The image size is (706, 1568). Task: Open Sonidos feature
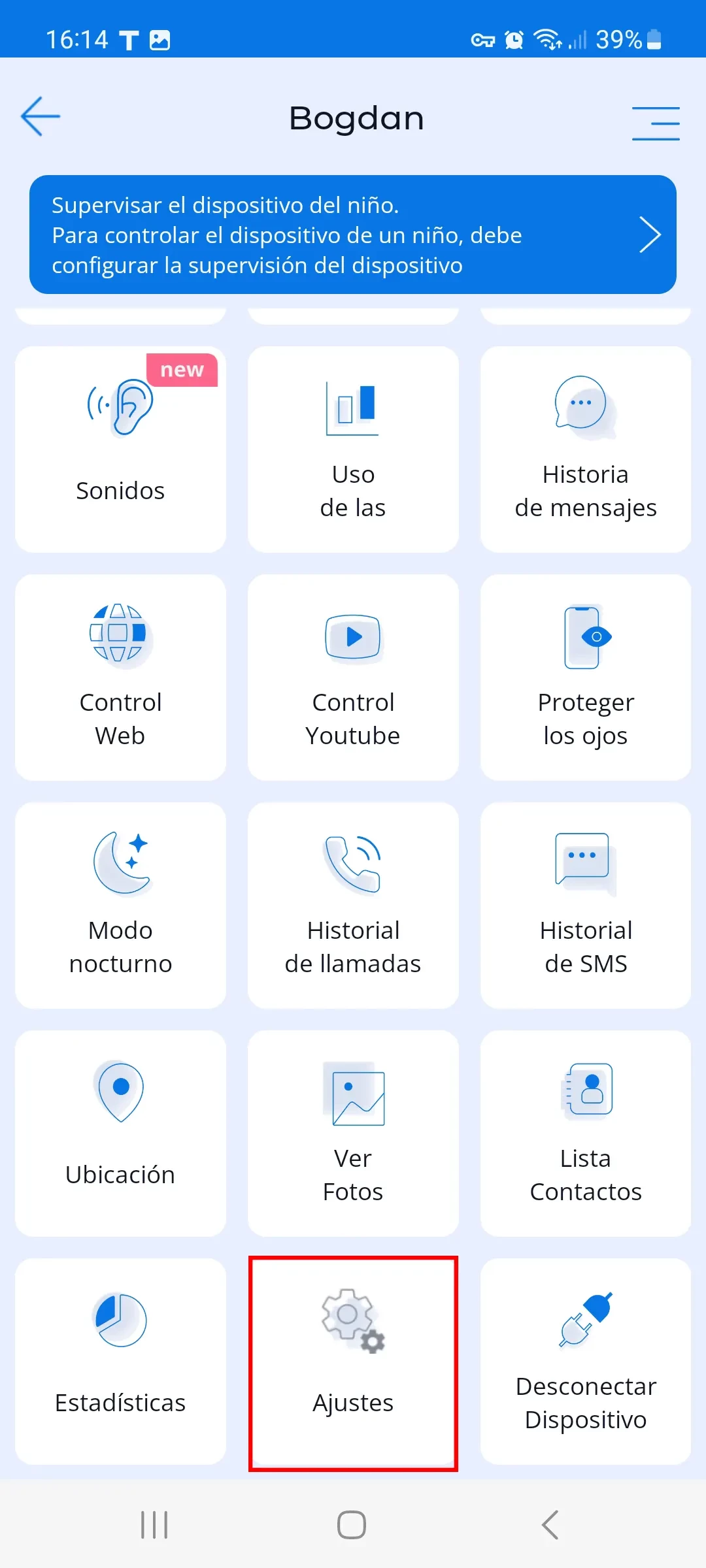(x=120, y=449)
